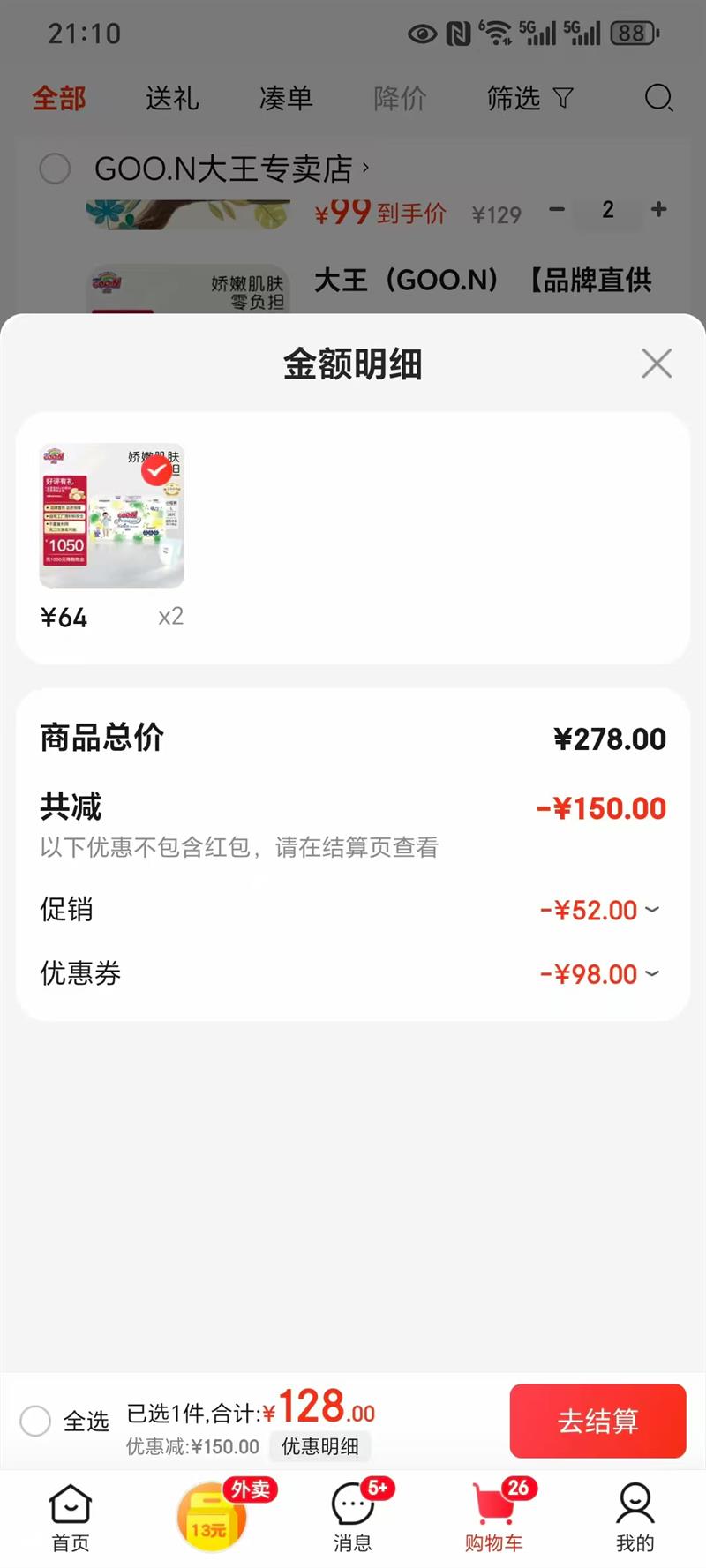Expand the 优惠券 coupon details

(x=650, y=974)
